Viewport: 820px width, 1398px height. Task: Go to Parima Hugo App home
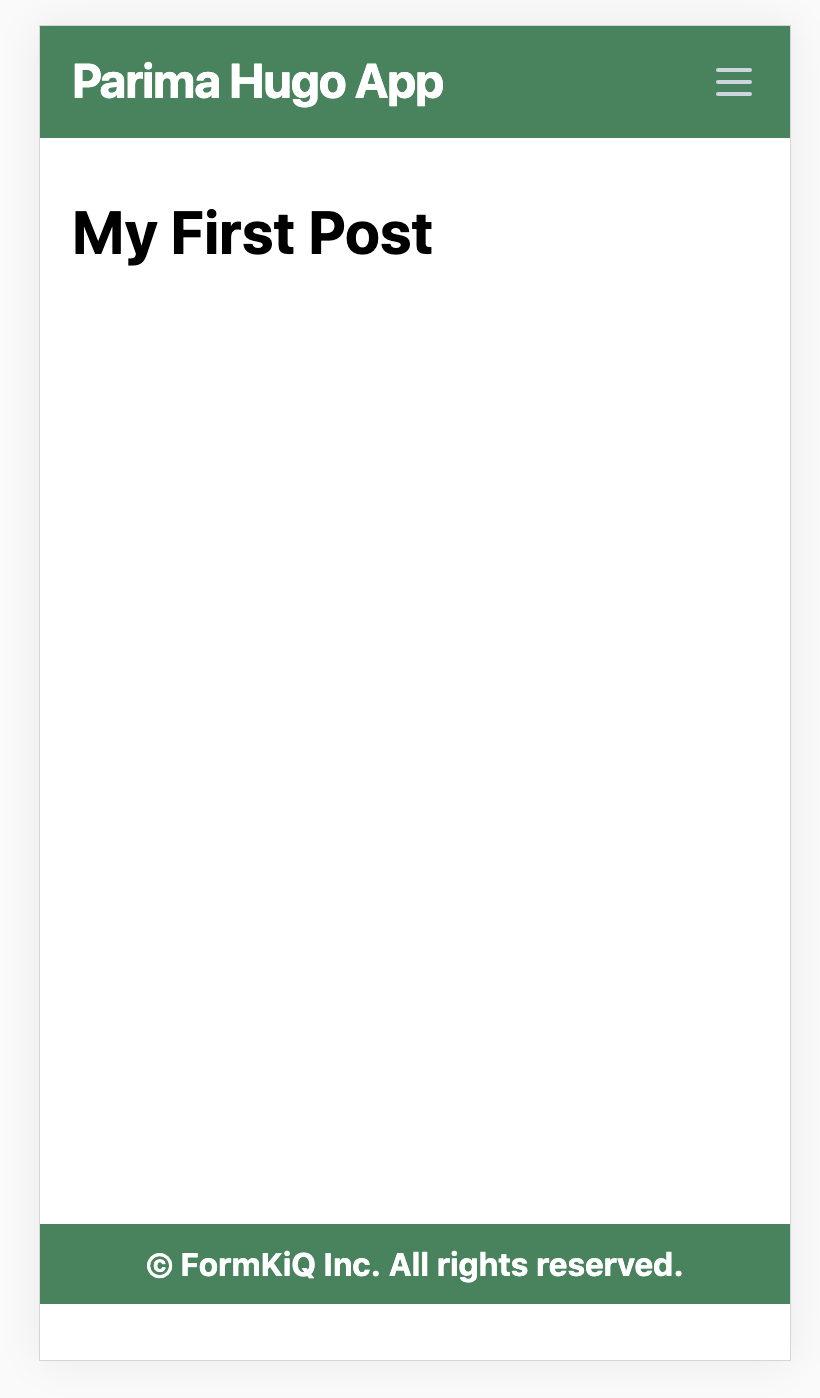[x=258, y=82]
